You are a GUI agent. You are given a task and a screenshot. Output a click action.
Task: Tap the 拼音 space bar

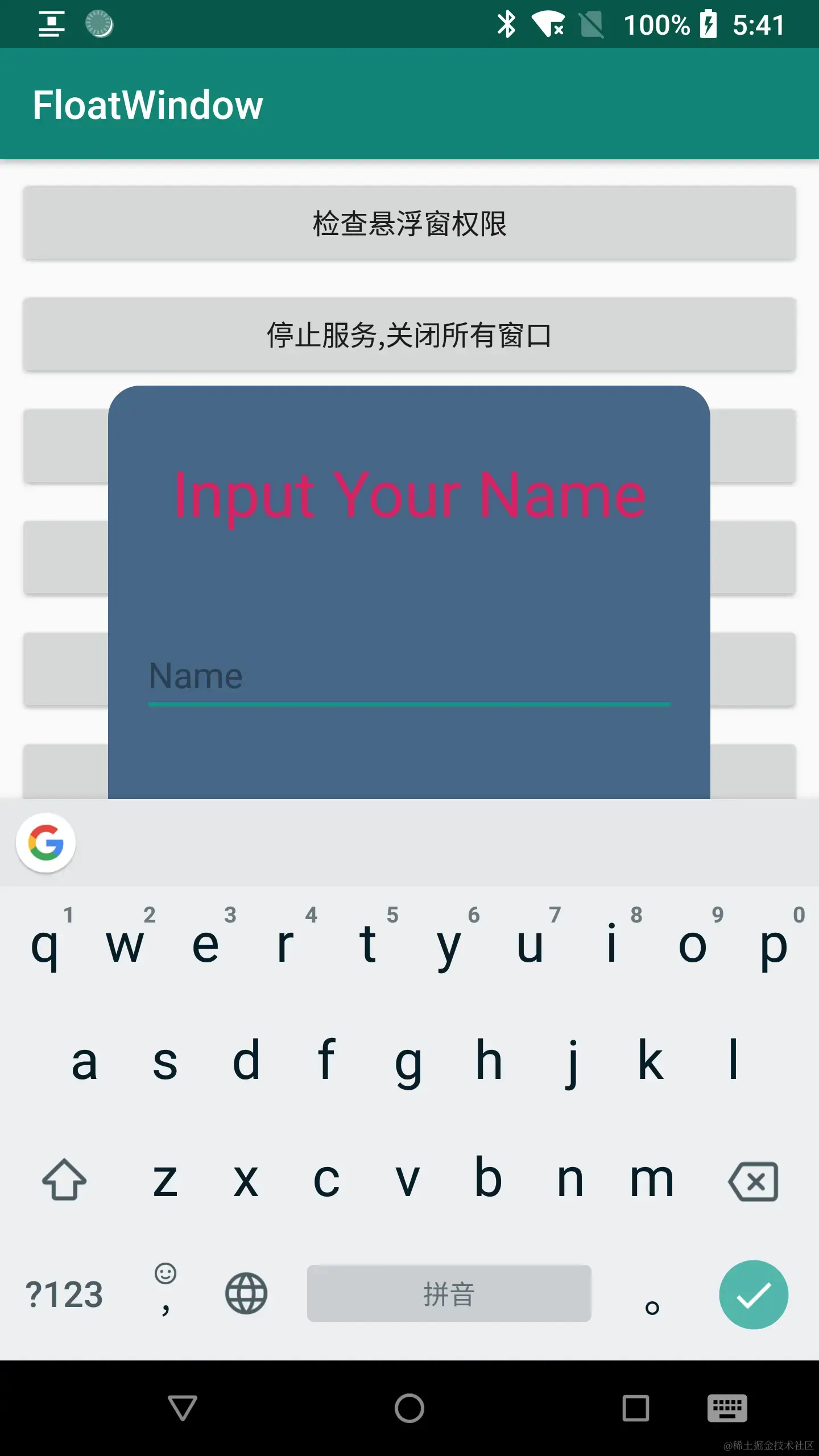coord(449,1294)
